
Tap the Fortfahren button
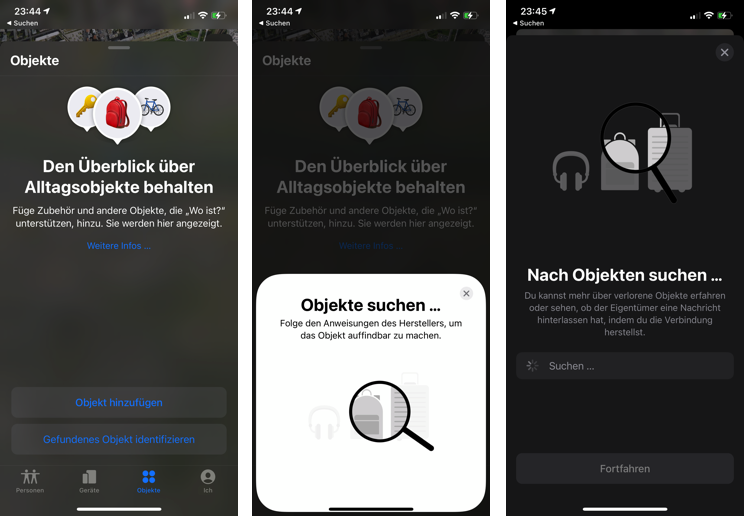[625, 468]
